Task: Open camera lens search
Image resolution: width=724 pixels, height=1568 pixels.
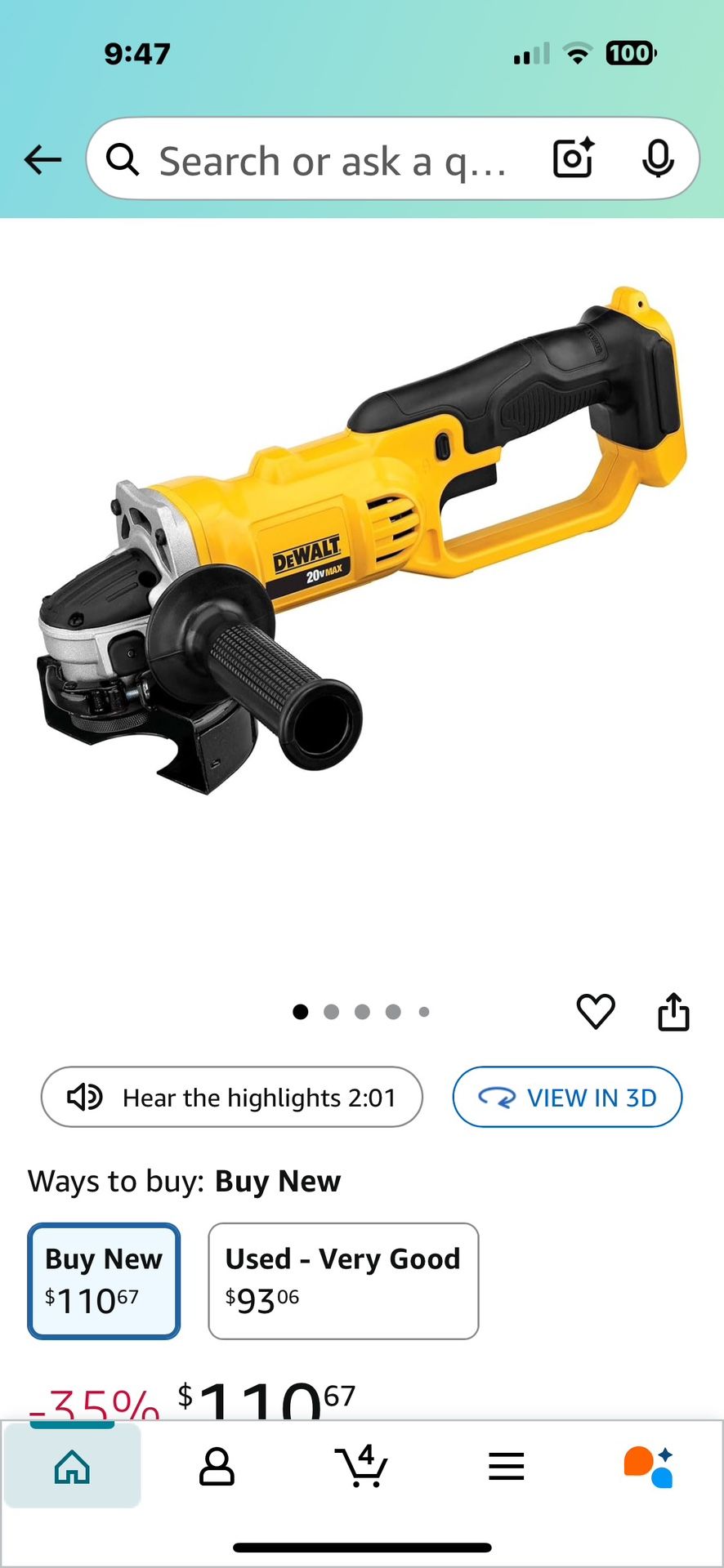Action: pyautogui.click(x=573, y=158)
